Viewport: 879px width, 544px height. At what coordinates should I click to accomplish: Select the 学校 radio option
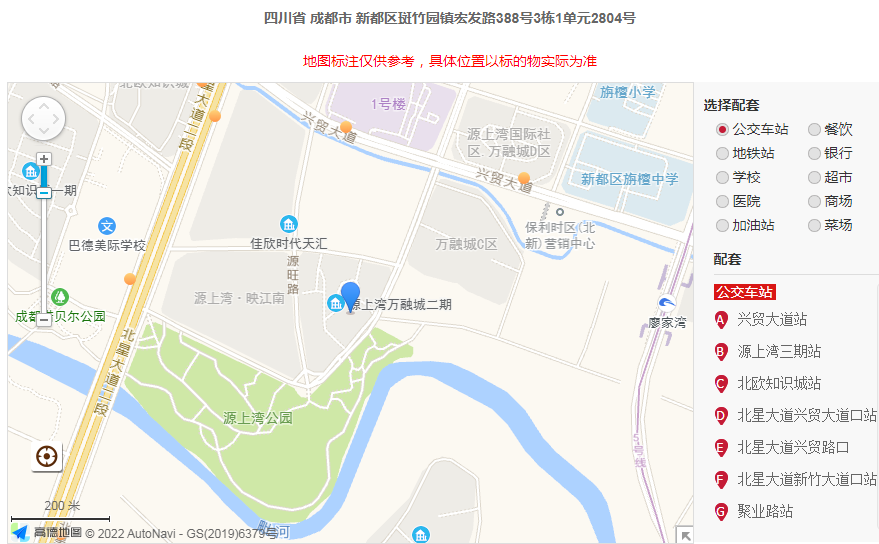[x=722, y=178]
